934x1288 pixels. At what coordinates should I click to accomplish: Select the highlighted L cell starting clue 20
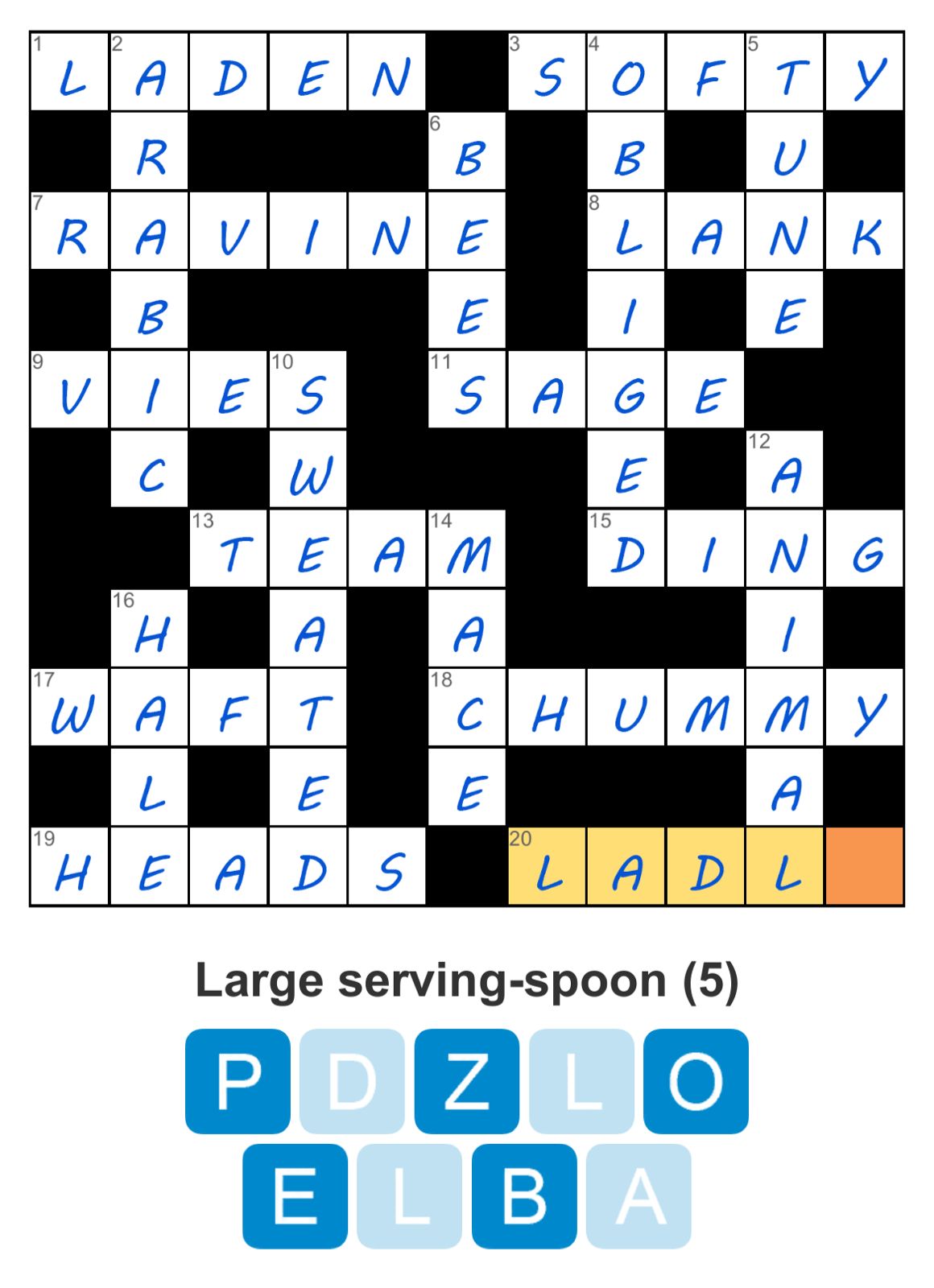[547, 867]
